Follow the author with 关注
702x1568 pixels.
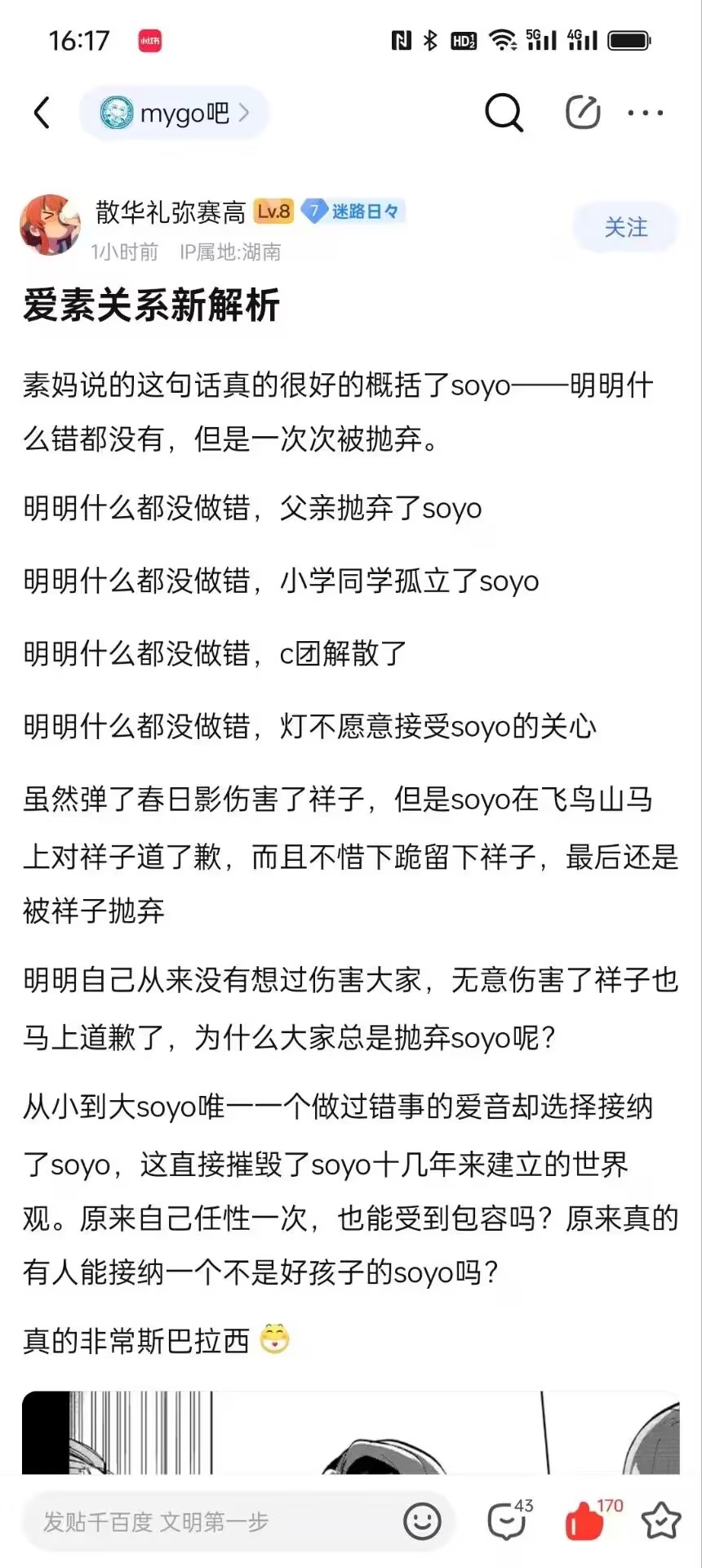(626, 227)
